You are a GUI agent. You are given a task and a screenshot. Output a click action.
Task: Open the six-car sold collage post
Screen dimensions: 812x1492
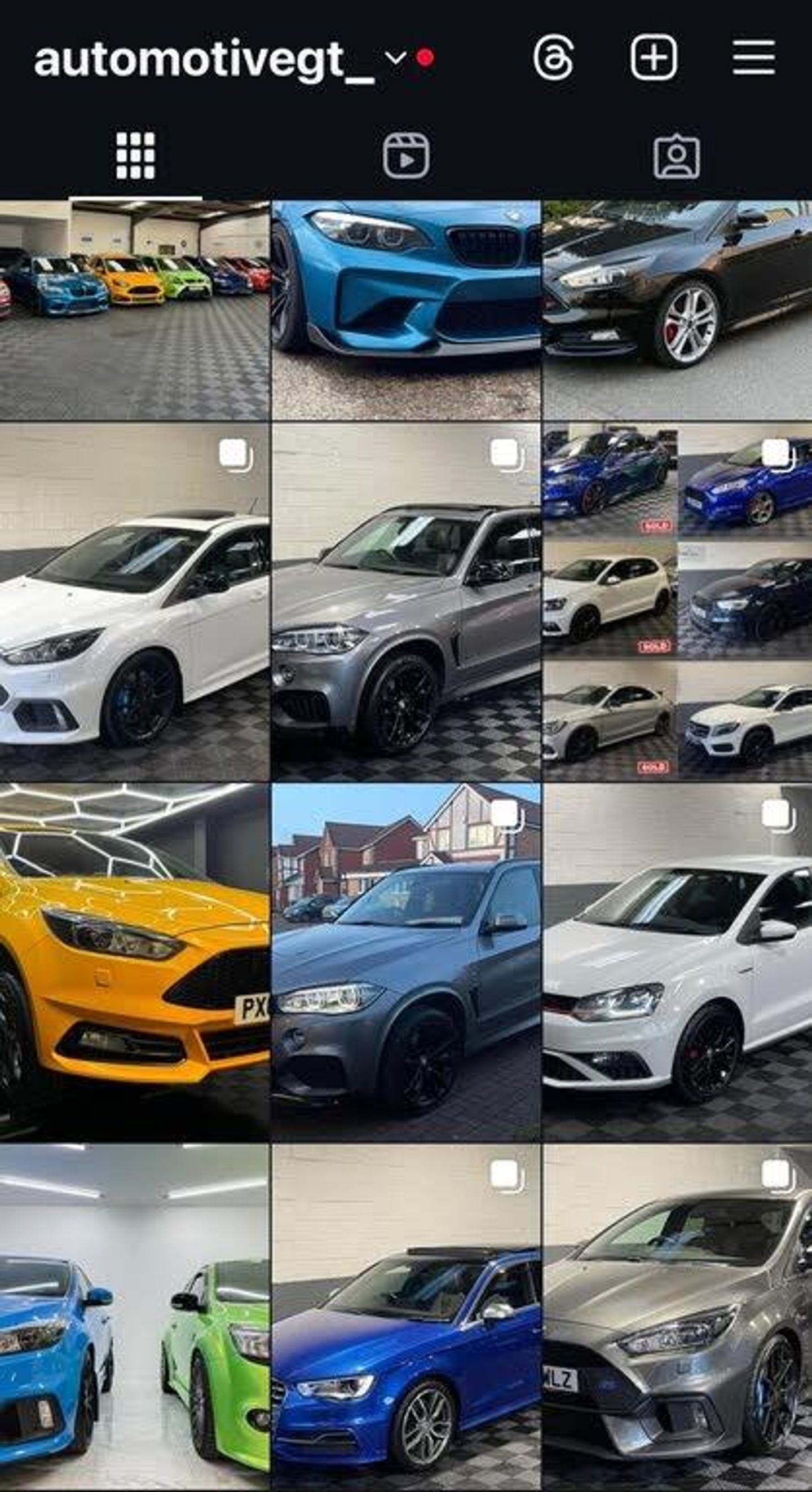click(677, 602)
